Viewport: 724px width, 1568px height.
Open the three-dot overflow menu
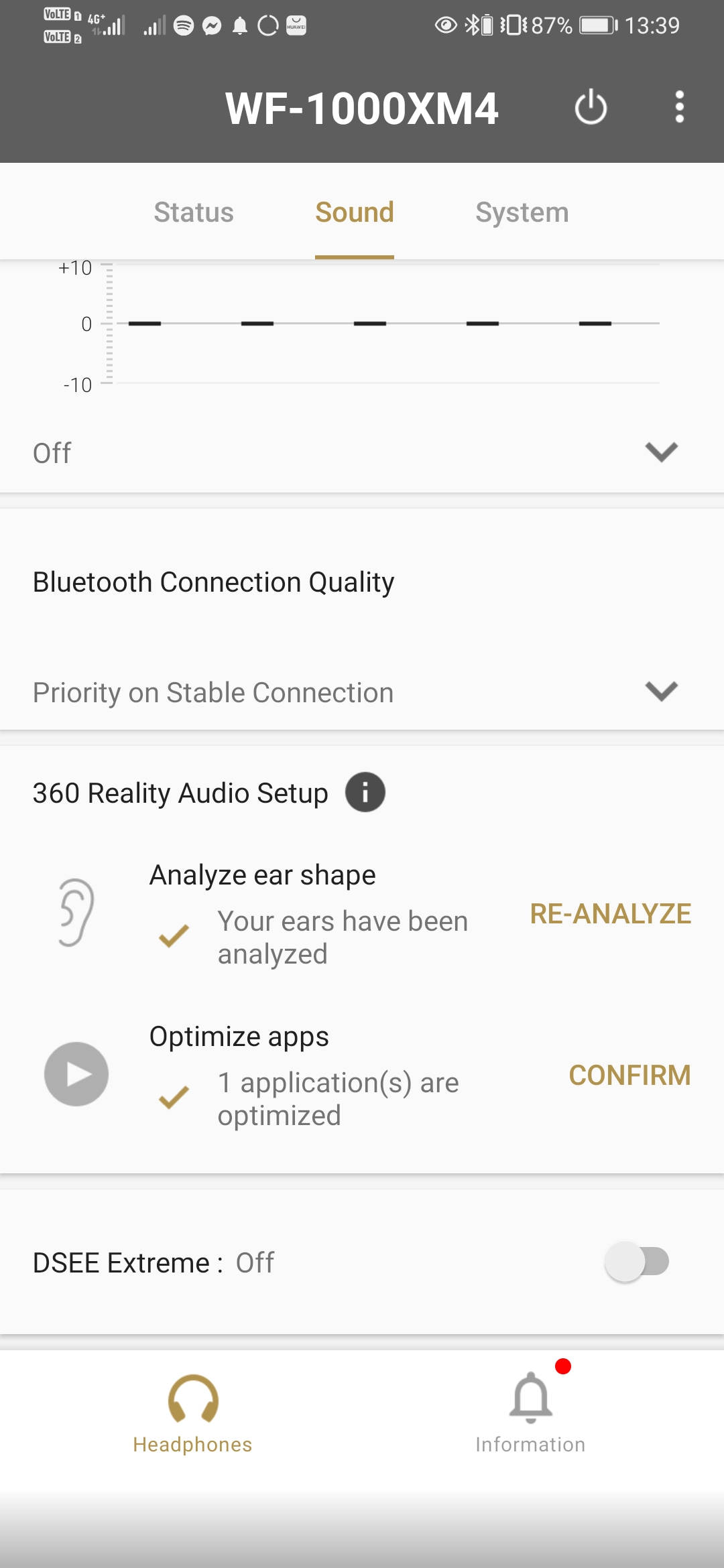click(679, 107)
